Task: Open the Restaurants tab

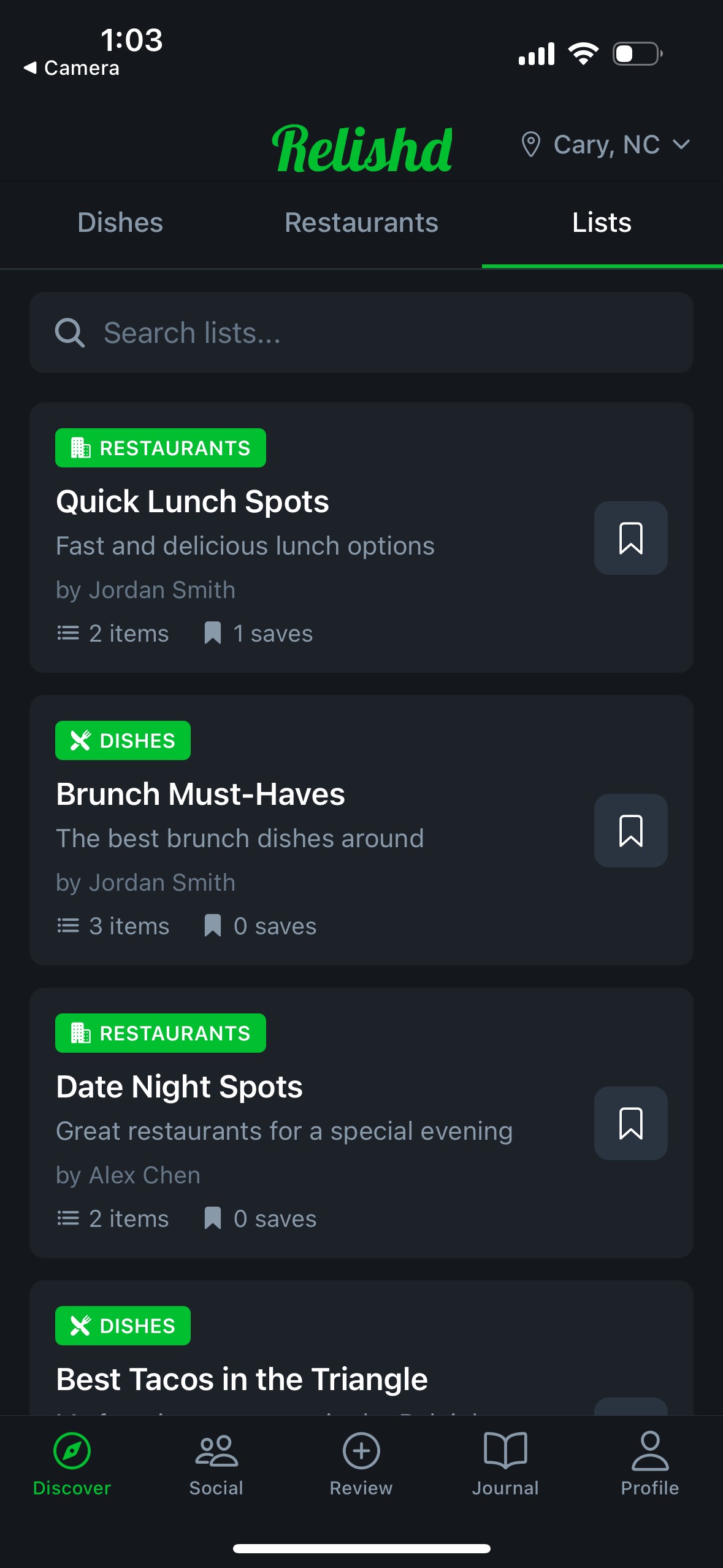Action: pyautogui.click(x=361, y=223)
